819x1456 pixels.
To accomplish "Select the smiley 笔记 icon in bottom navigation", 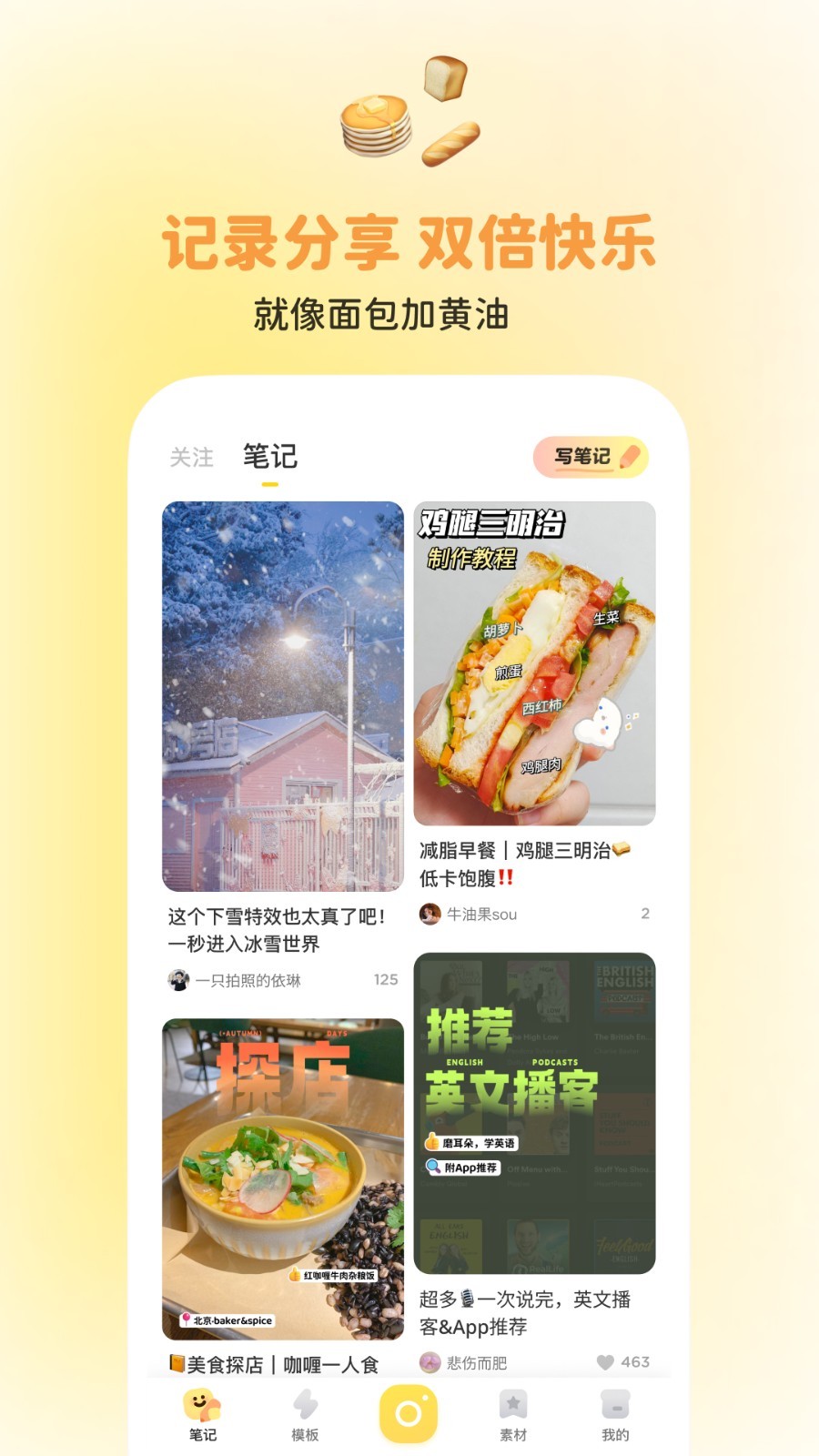I will 202,1406.
